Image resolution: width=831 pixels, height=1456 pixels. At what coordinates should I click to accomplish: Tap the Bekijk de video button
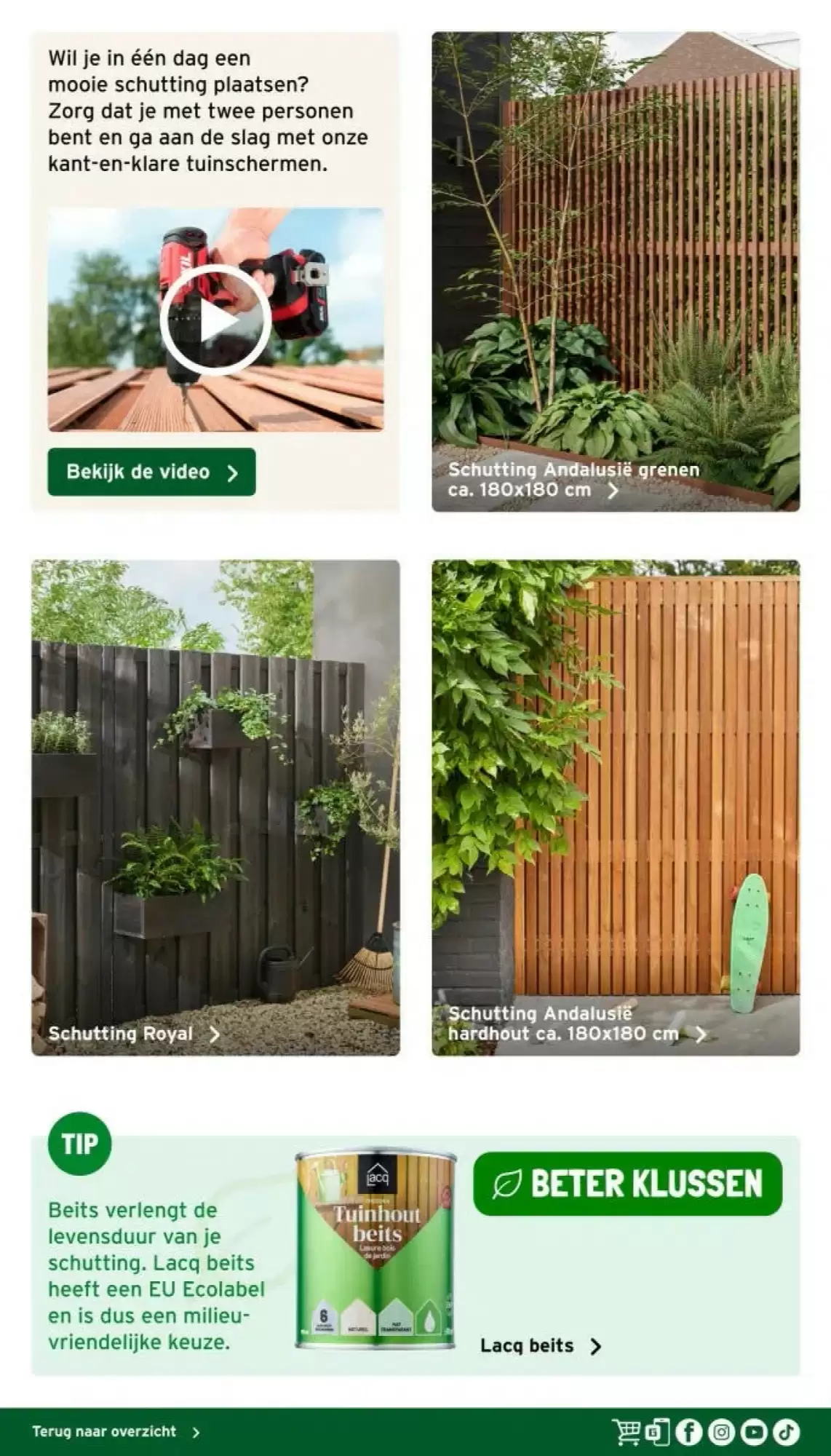coord(151,472)
